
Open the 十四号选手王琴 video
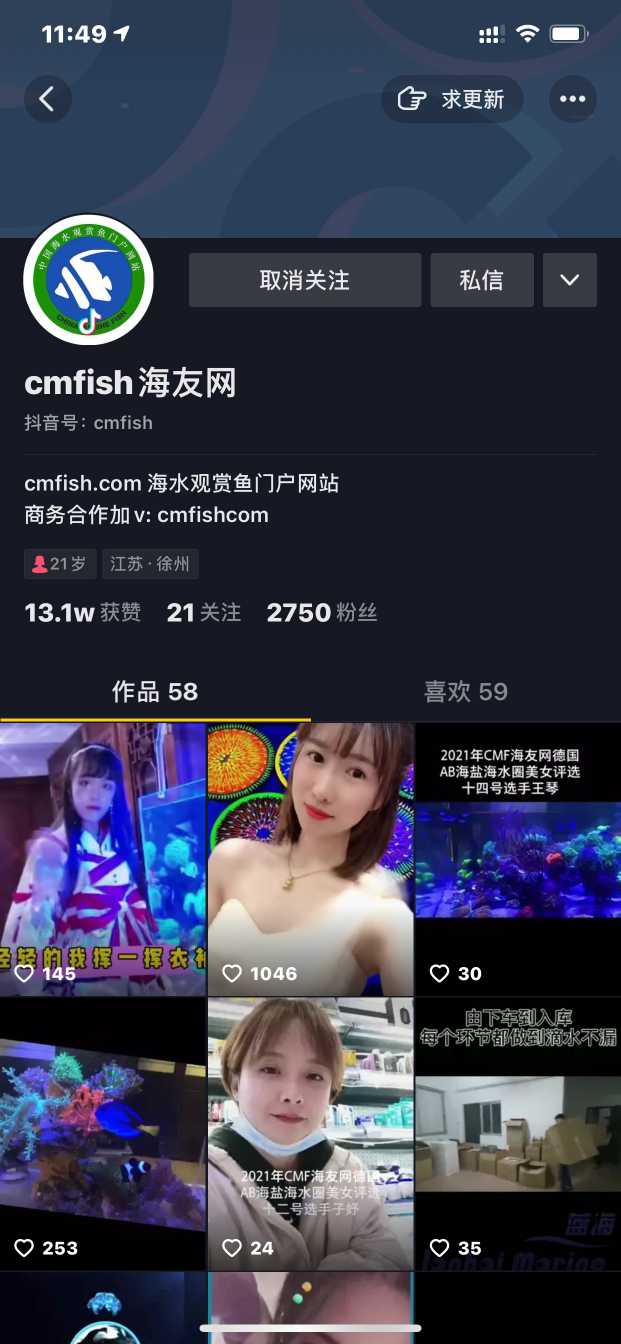pyautogui.click(x=517, y=860)
